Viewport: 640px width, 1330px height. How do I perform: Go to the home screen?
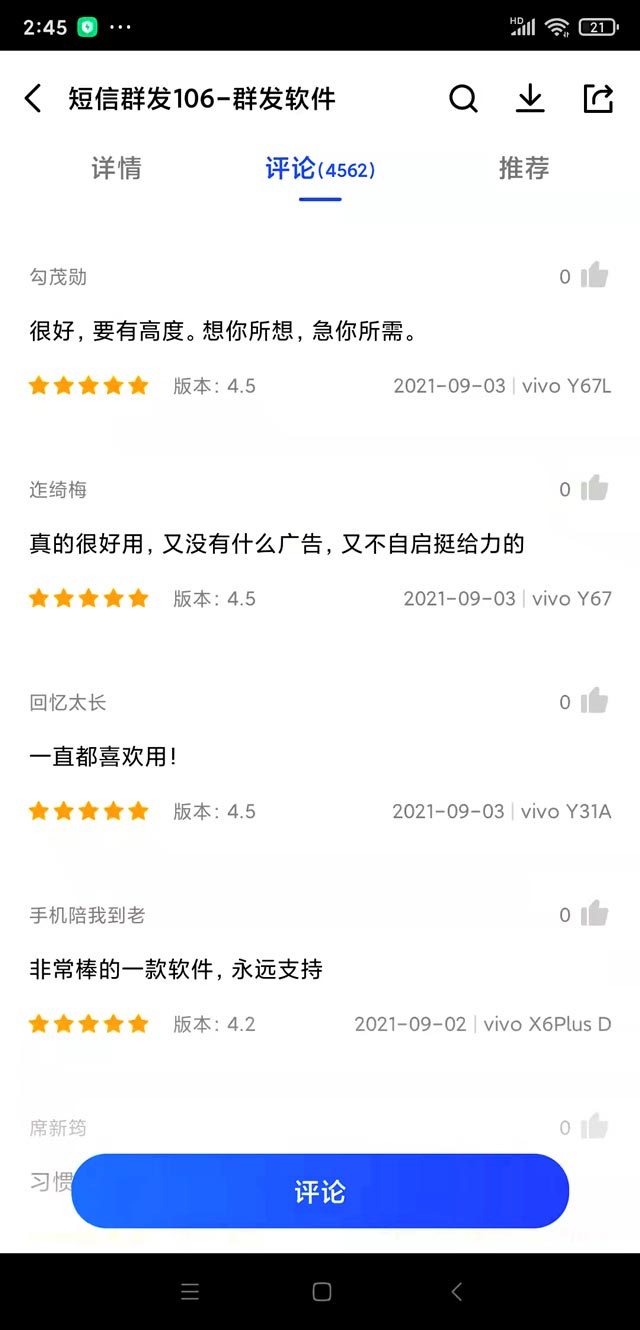tap(322, 1292)
